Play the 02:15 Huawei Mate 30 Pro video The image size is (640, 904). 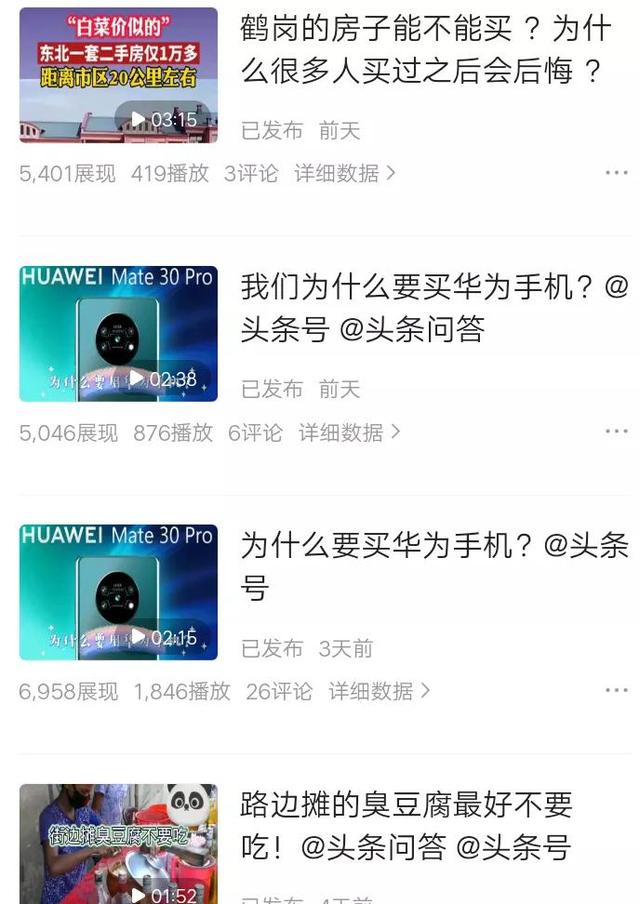click(118, 592)
